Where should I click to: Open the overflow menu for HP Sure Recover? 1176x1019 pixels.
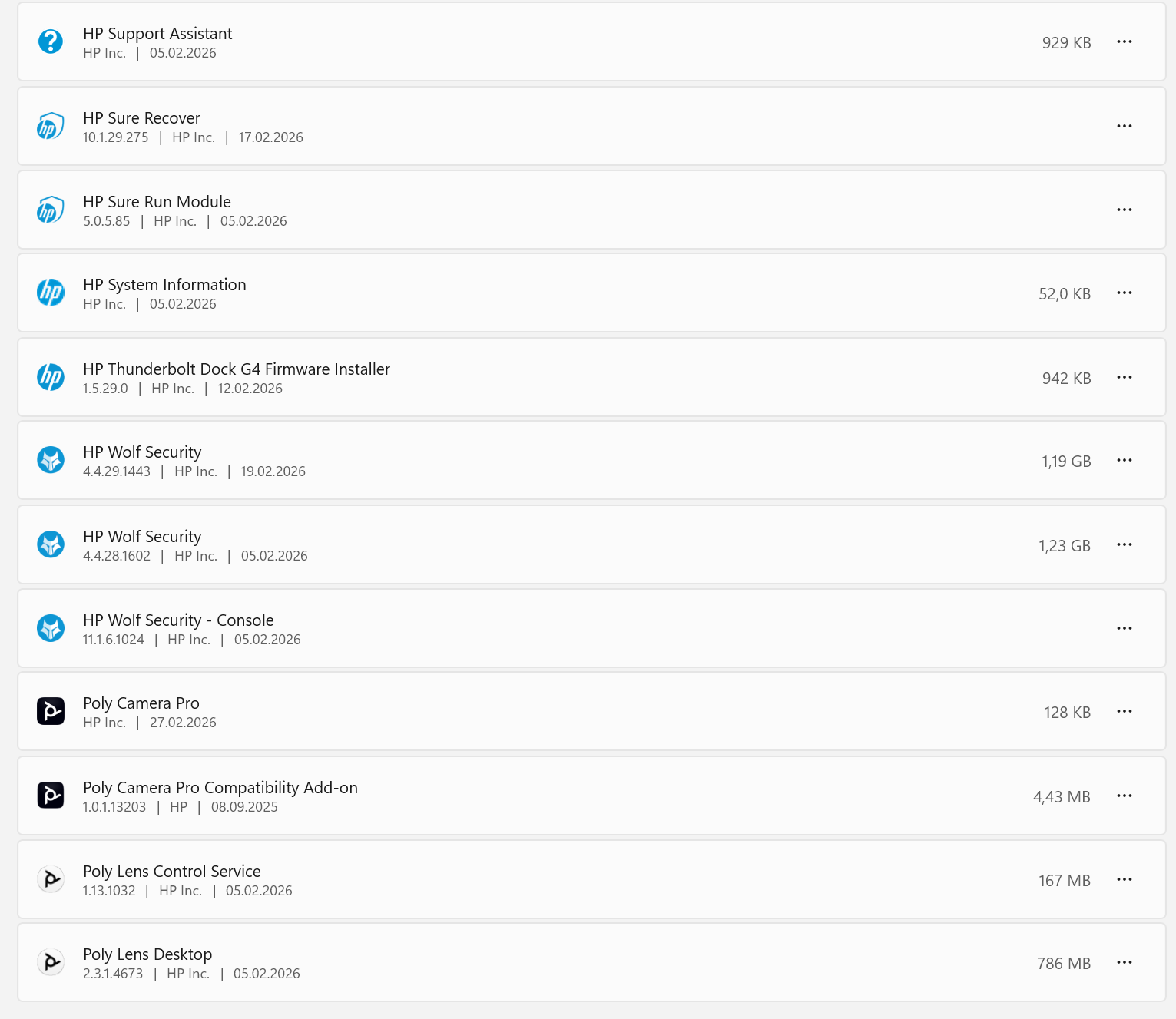(1124, 126)
